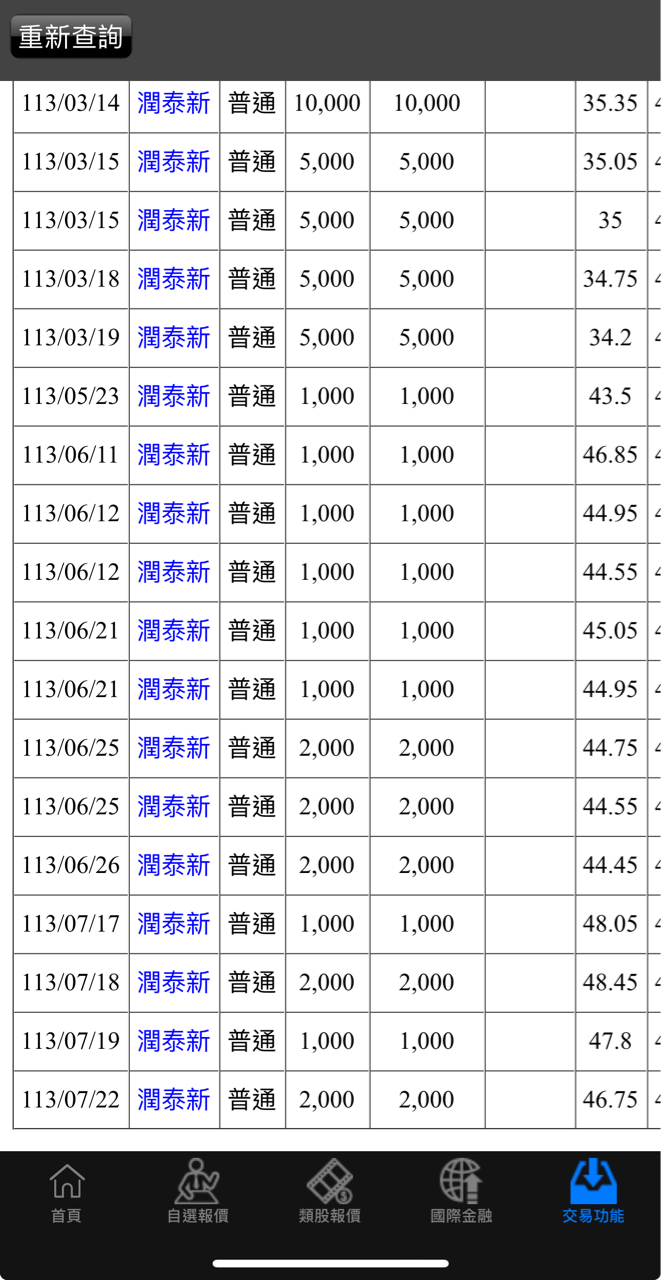
Task: Open 潤泰新 link in the 113/07/22 row
Action: 174,1100
